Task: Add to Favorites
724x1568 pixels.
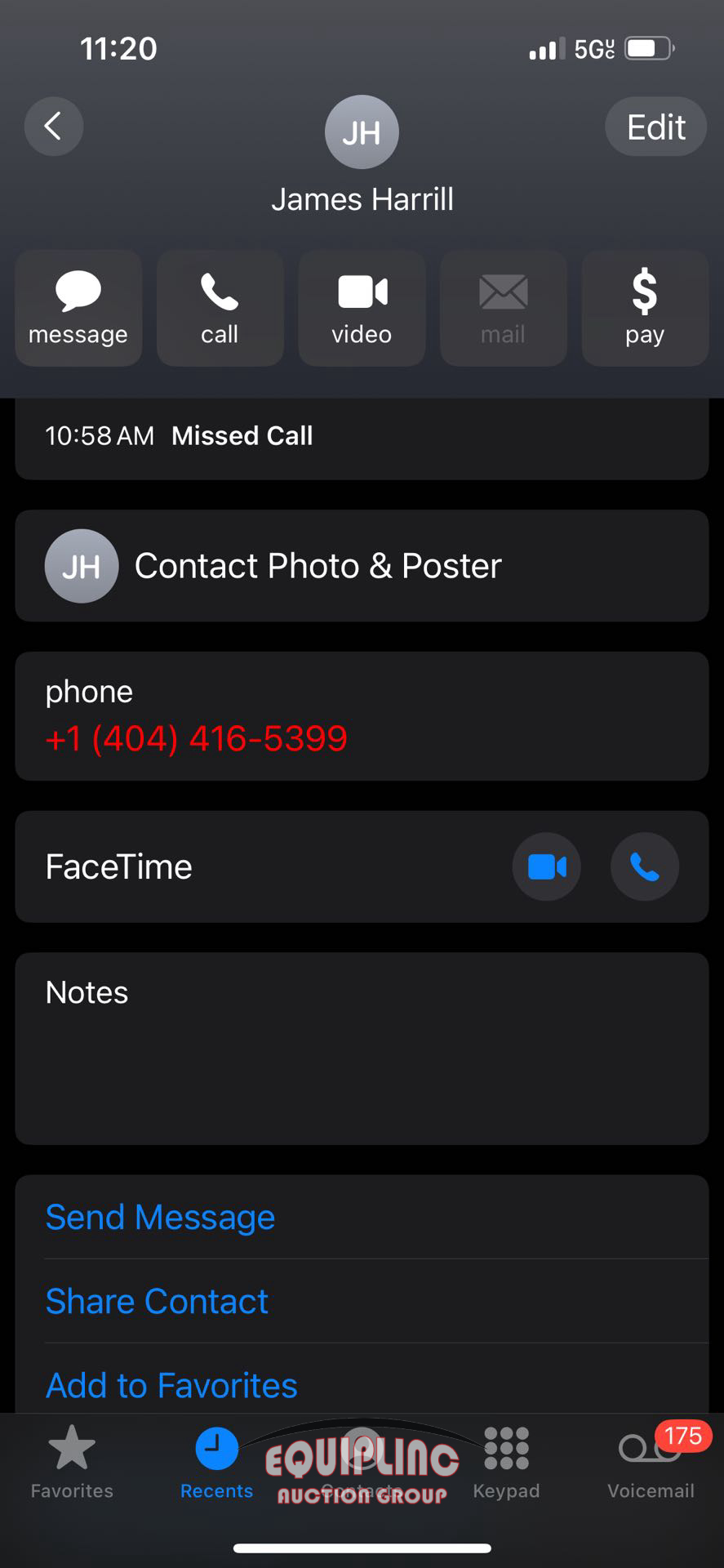Action: pyautogui.click(x=172, y=1385)
